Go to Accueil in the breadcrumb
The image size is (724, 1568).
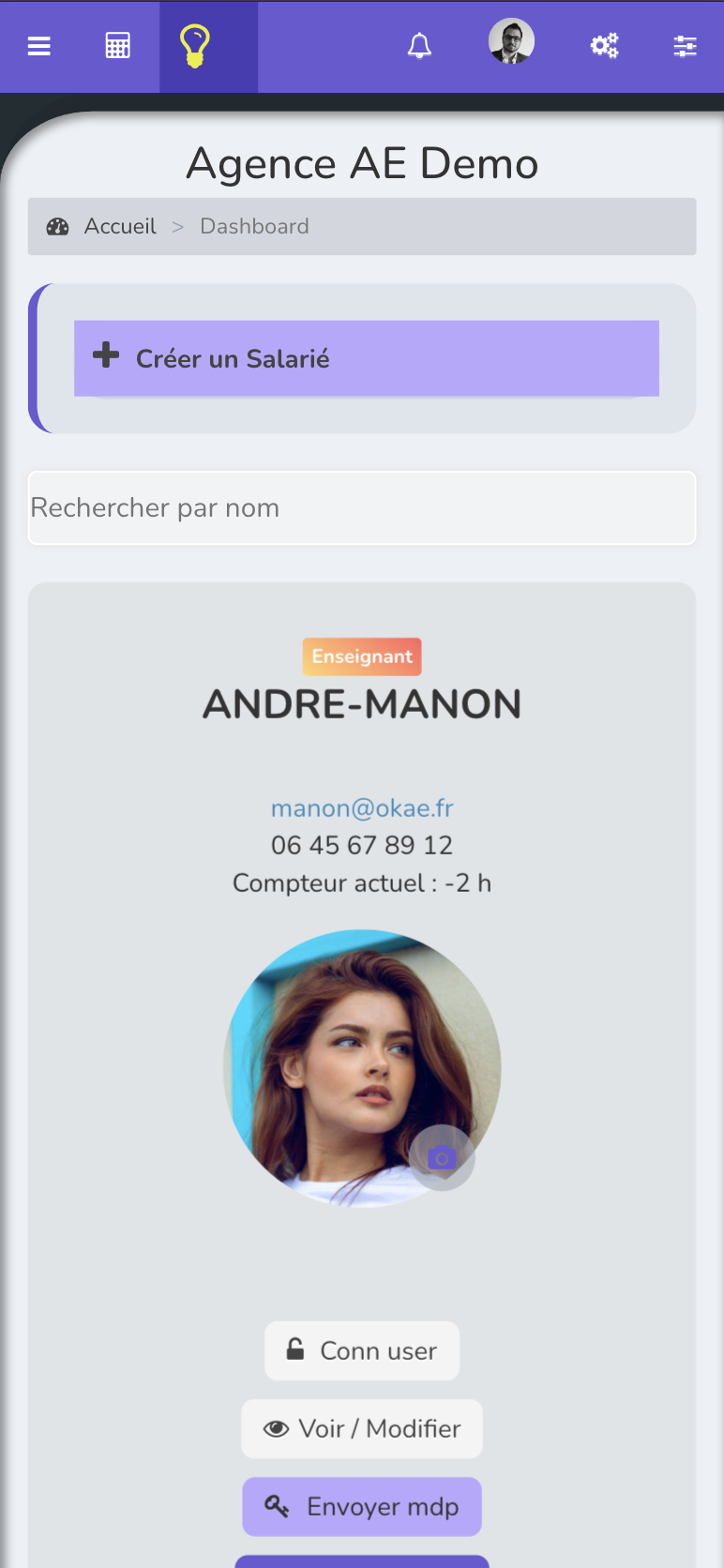(120, 226)
